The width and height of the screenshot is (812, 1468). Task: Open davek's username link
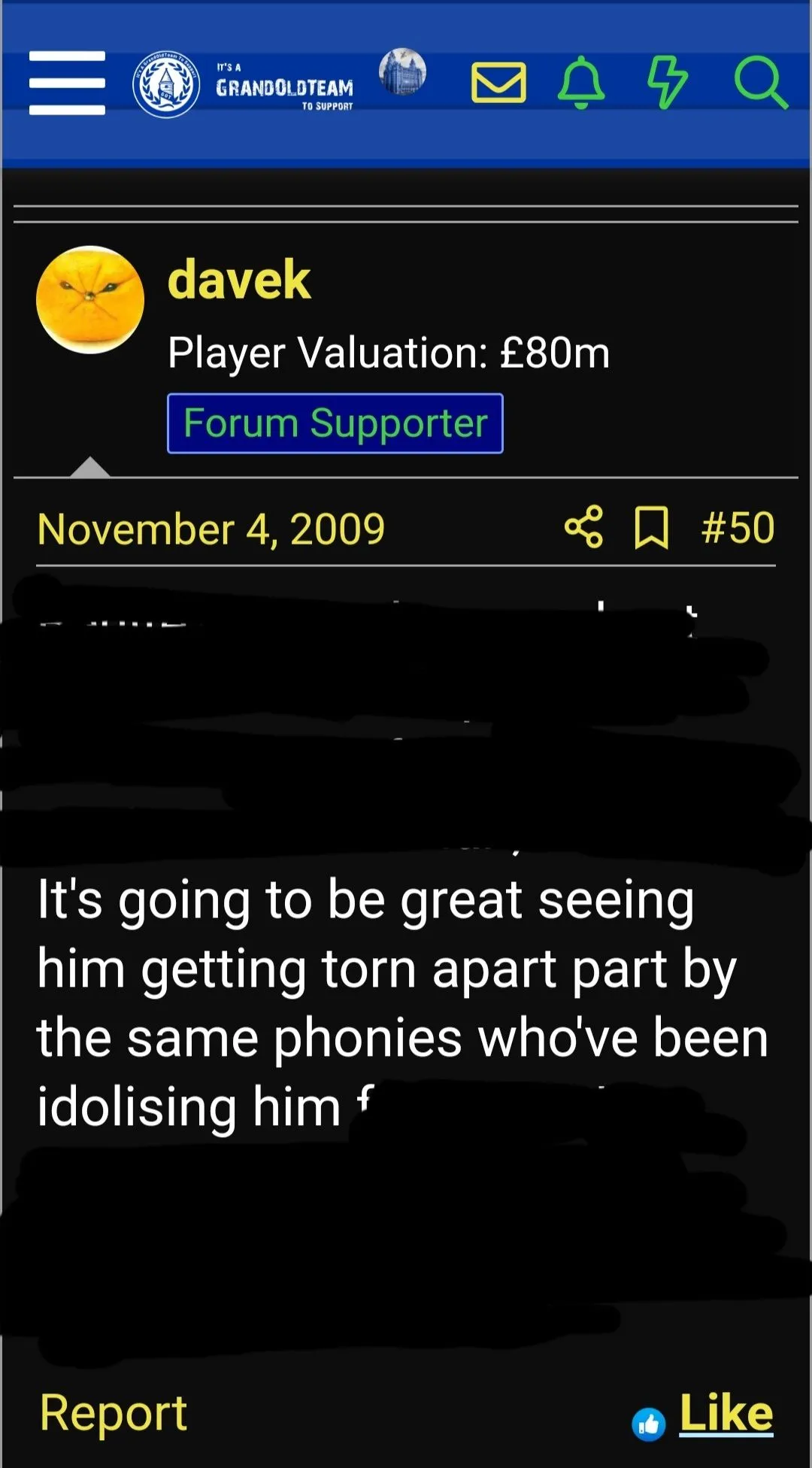(238, 280)
